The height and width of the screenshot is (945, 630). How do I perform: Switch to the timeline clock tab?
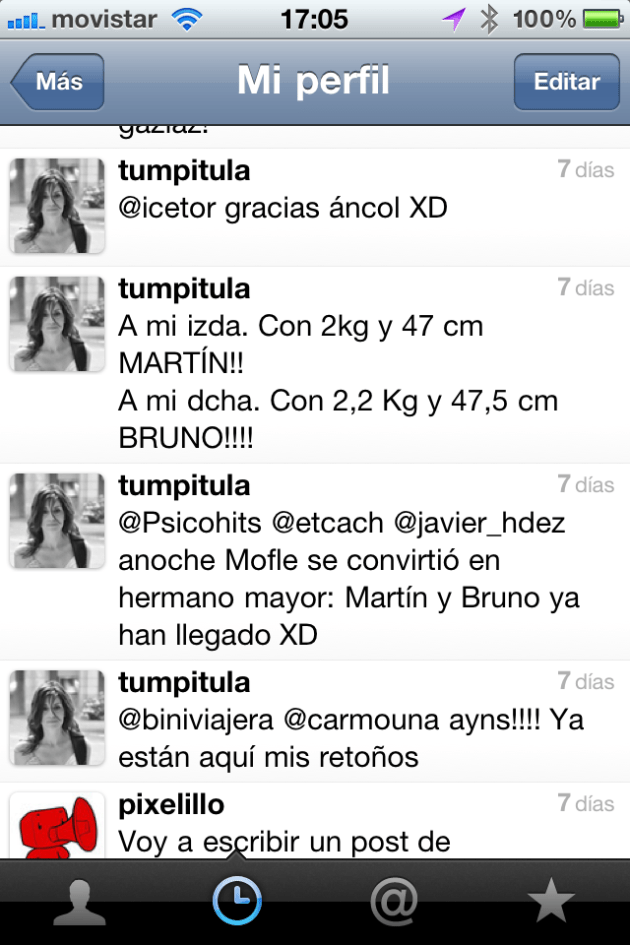237,901
